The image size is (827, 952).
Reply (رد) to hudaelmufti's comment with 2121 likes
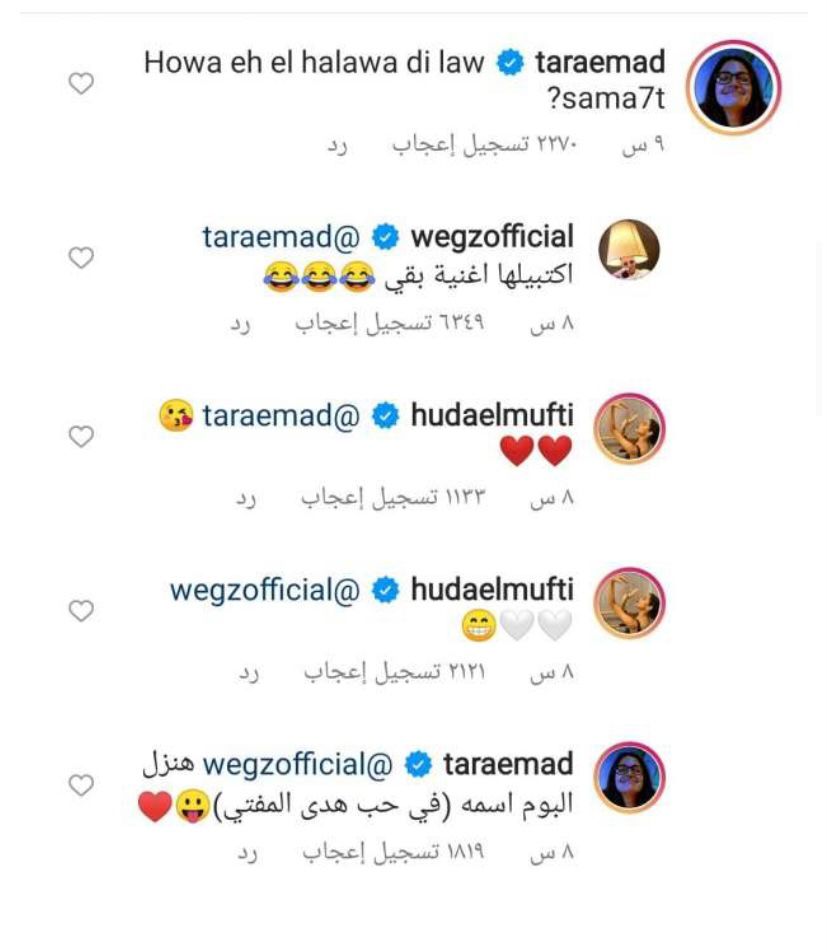pos(248,674)
